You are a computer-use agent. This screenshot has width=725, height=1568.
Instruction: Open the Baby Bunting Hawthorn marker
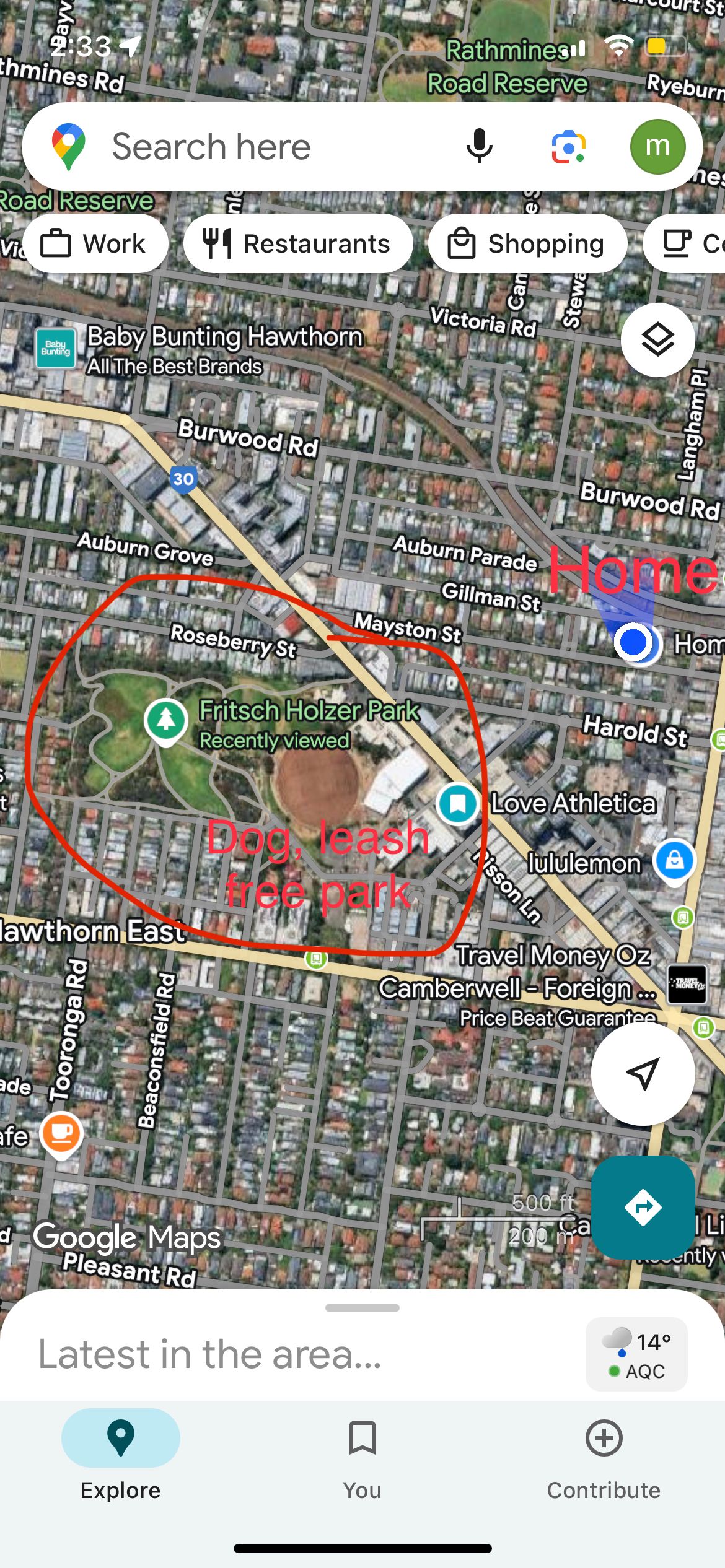pyautogui.click(x=56, y=349)
